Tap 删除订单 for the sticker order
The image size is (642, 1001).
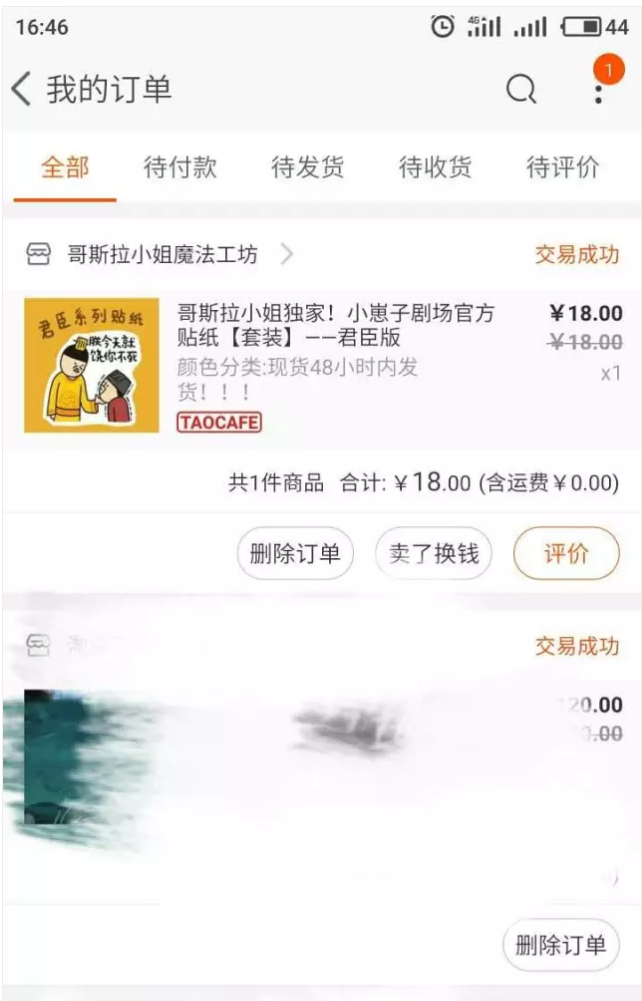(x=295, y=553)
